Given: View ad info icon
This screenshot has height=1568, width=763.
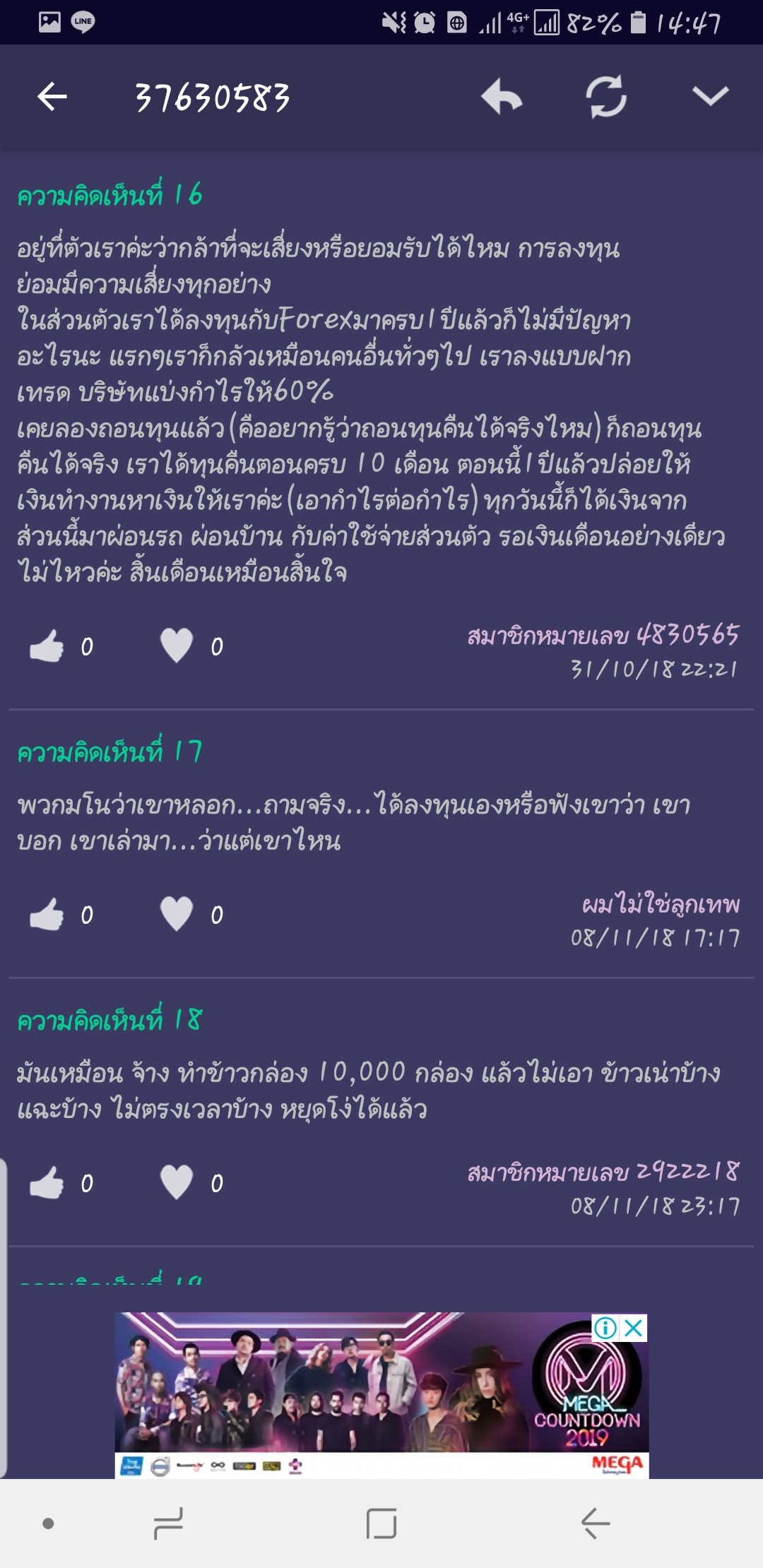Looking at the screenshot, I should 606,1328.
